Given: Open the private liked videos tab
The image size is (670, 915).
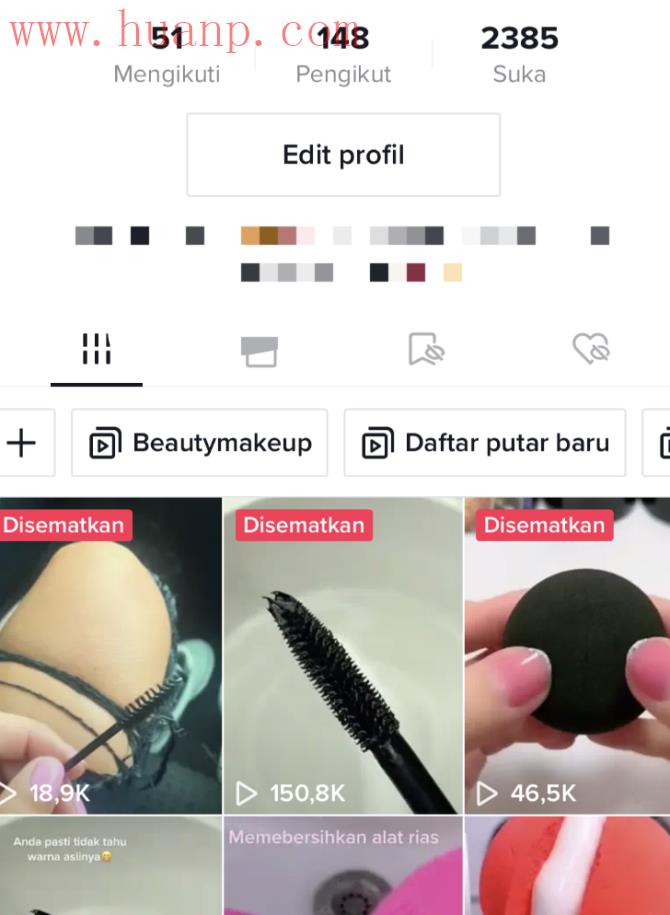Looking at the screenshot, I should 591,350.
